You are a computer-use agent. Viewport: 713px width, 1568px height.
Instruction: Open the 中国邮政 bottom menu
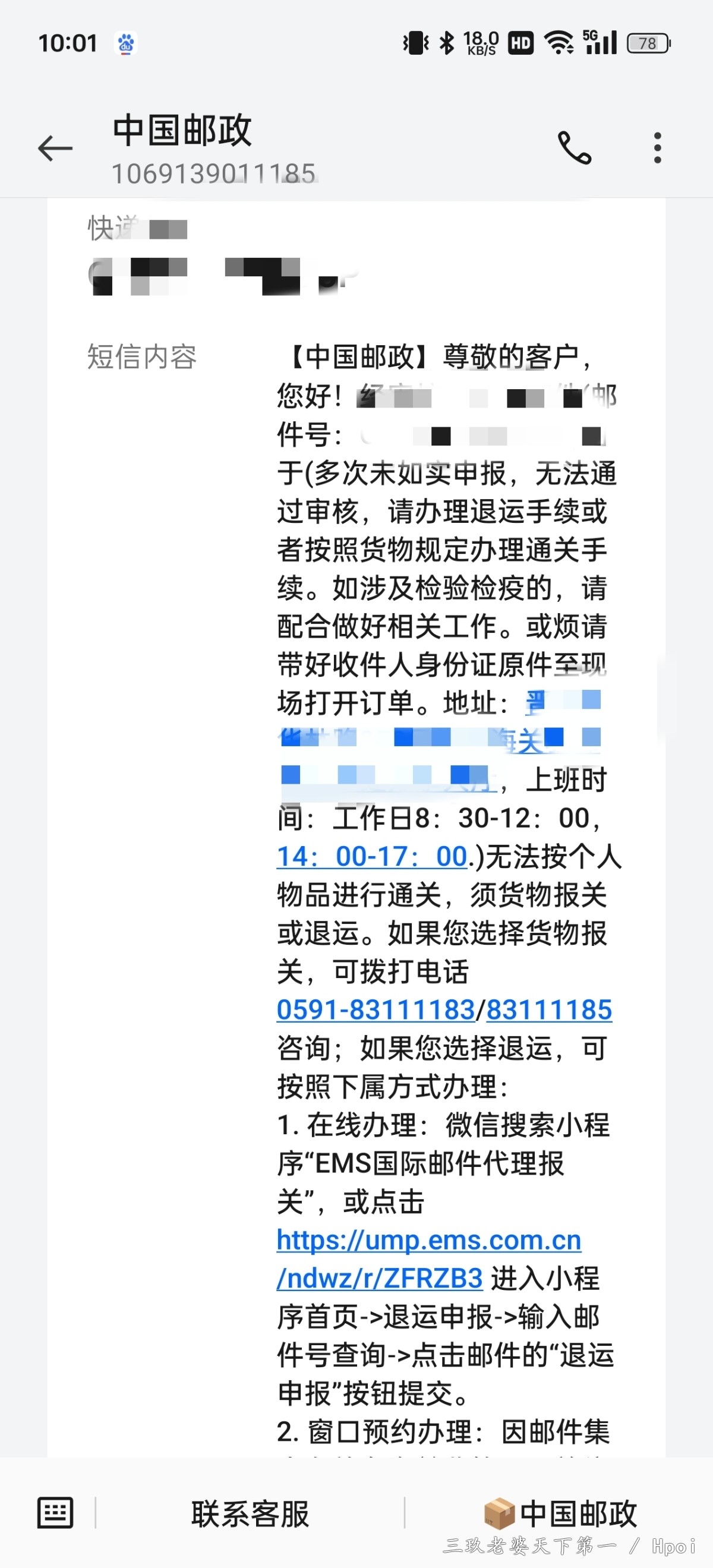pyautogui.click(x=560, y=1513)
